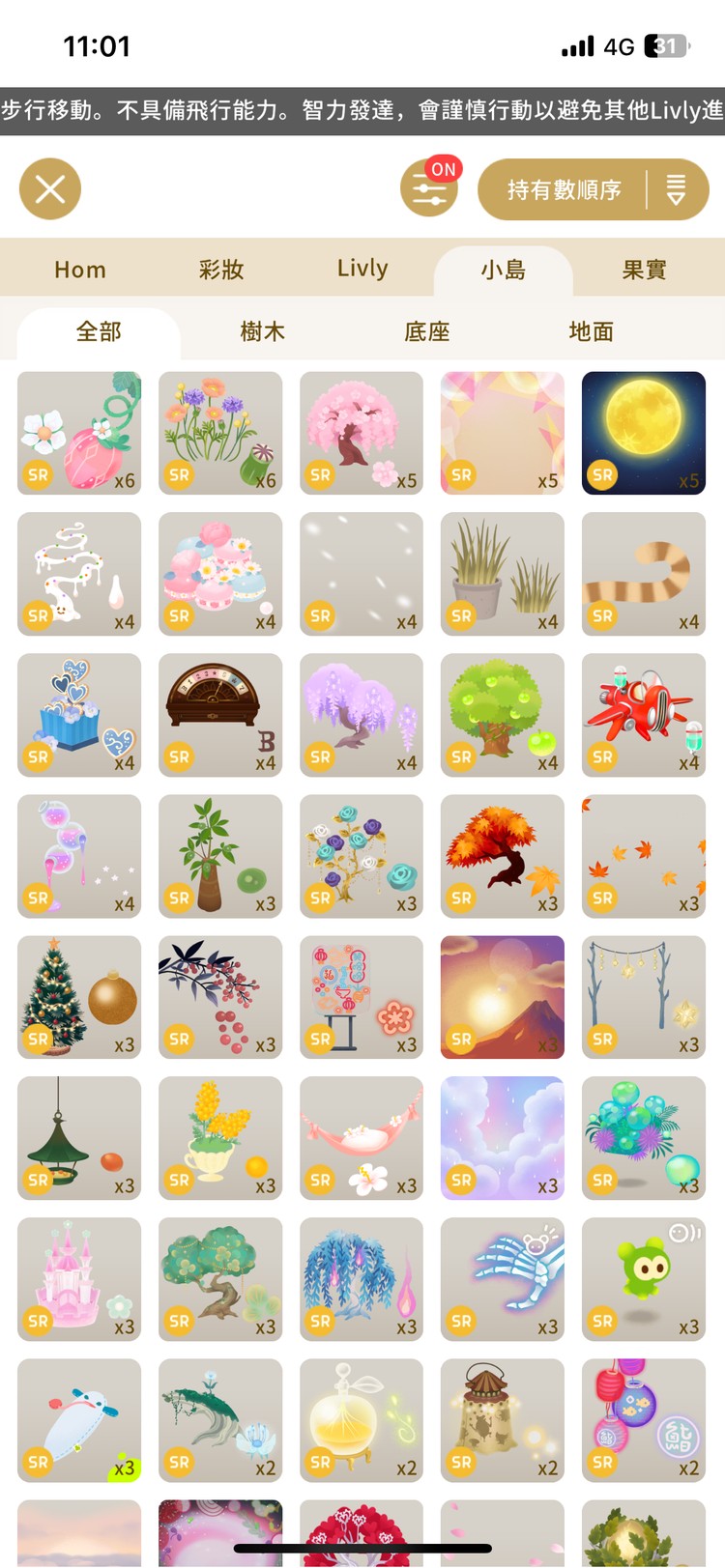Select the purple wisteria tree item
This screenshot has height=1568, width=725.
(362, 715)
